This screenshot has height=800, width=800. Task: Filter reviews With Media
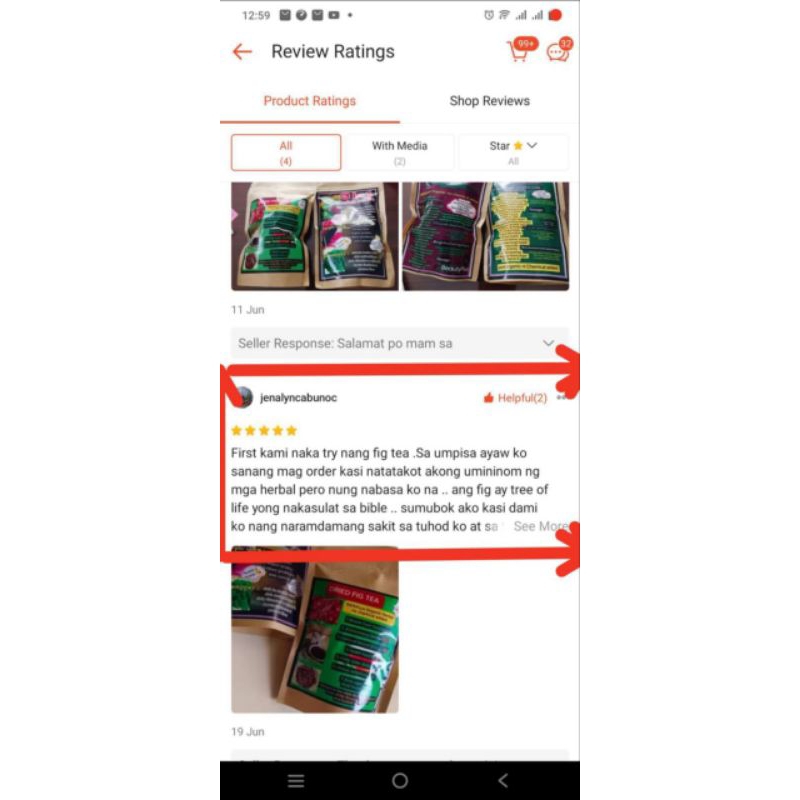tap(399, 153)
